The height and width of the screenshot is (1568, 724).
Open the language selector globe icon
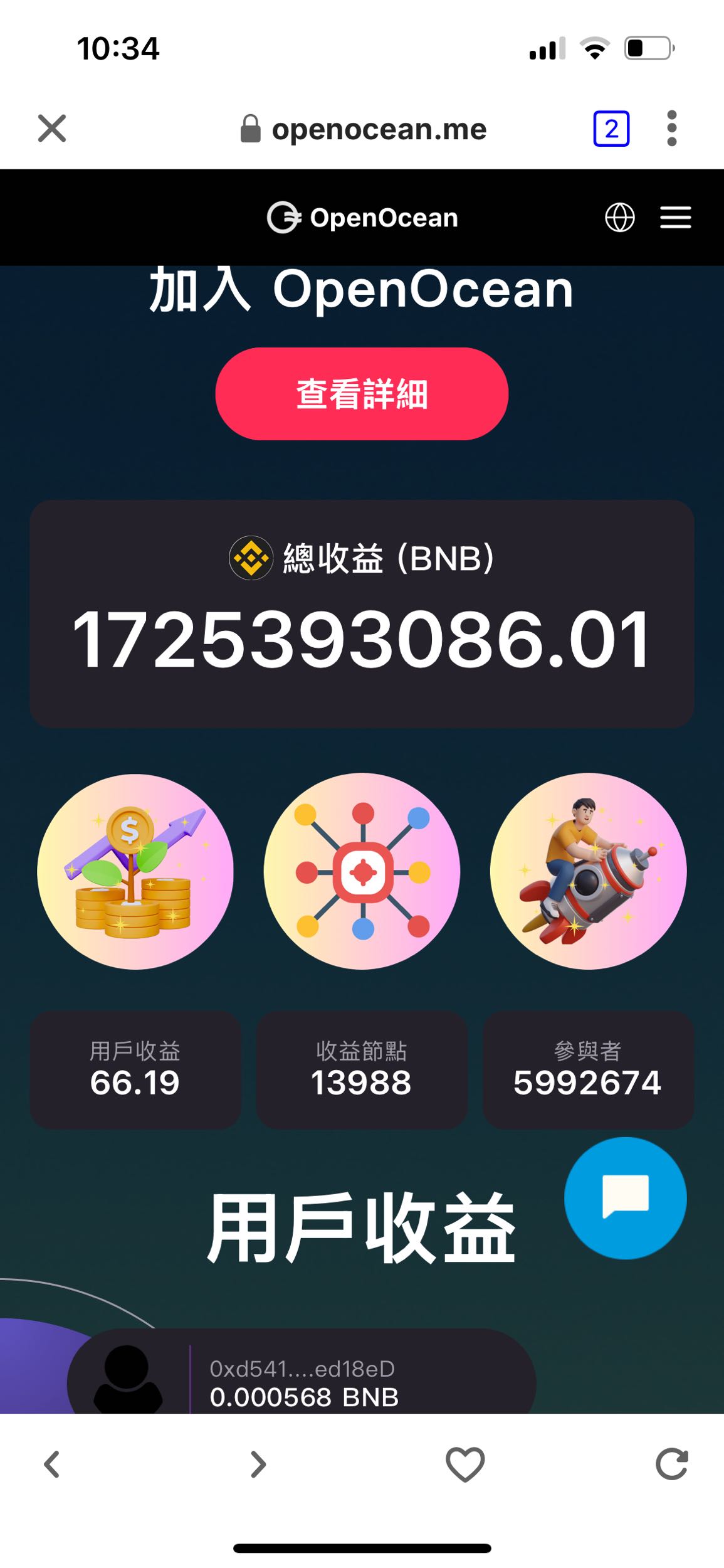tap(621, 218)
